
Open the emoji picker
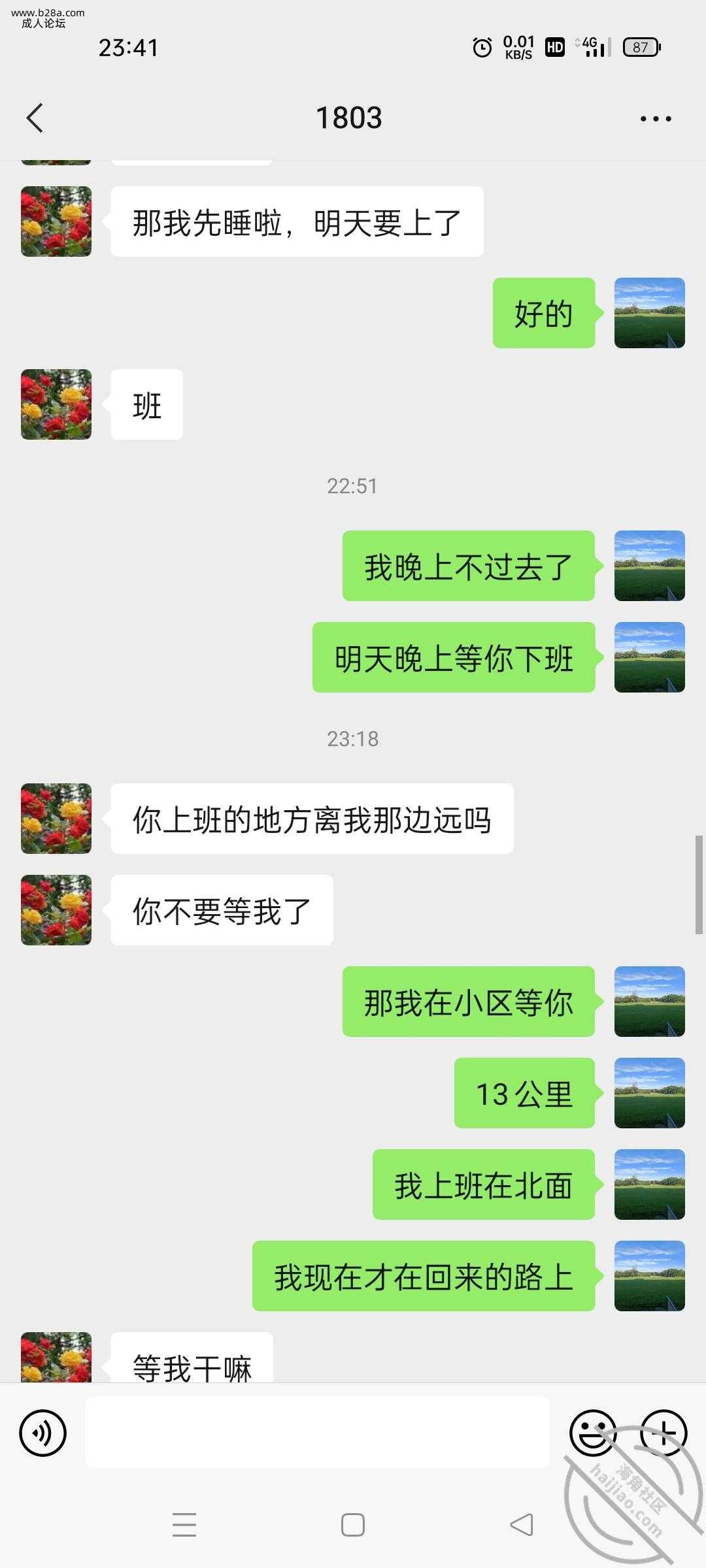pyautogui.click(x=593, y=1433)
